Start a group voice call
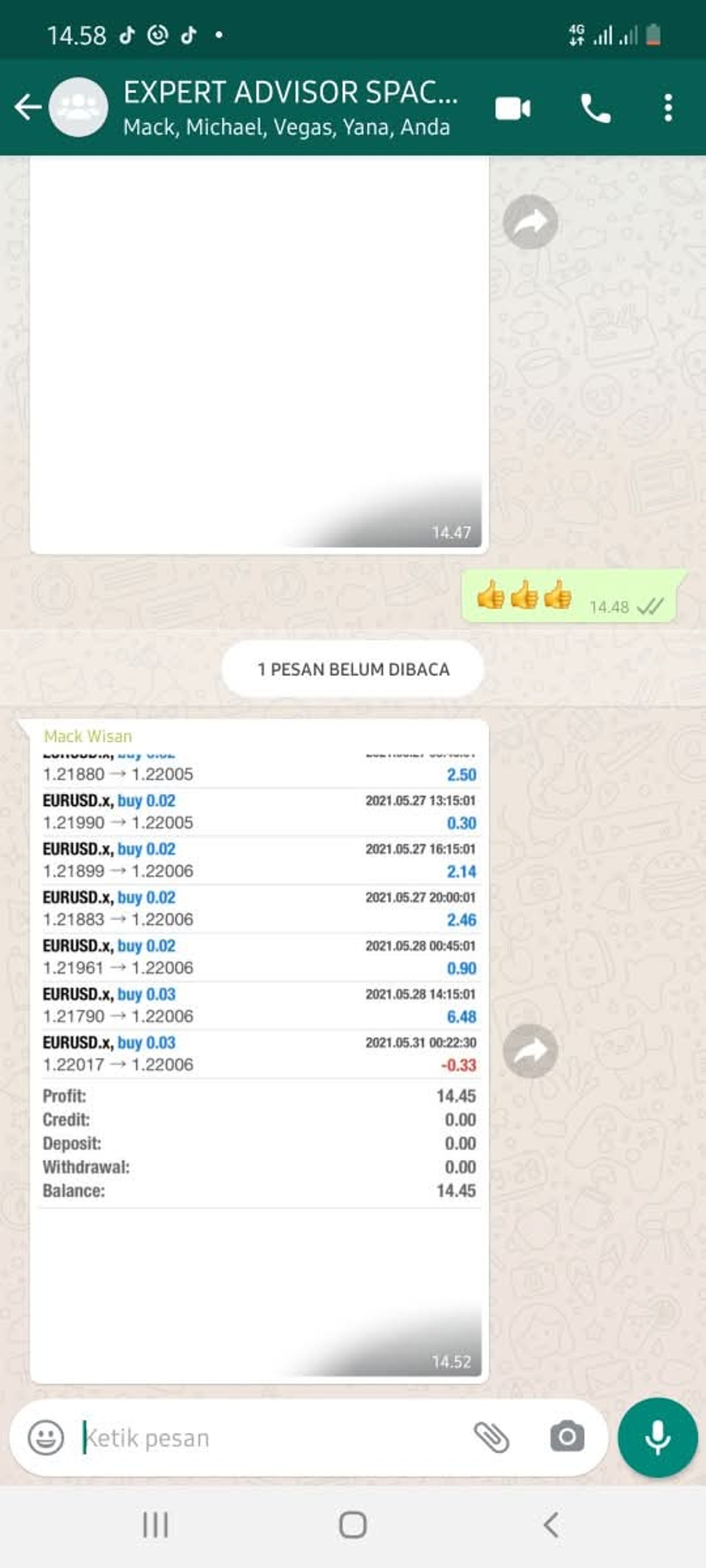This screenshot has width=706, height=1568. pyautogui.click(x=595, y=109)
